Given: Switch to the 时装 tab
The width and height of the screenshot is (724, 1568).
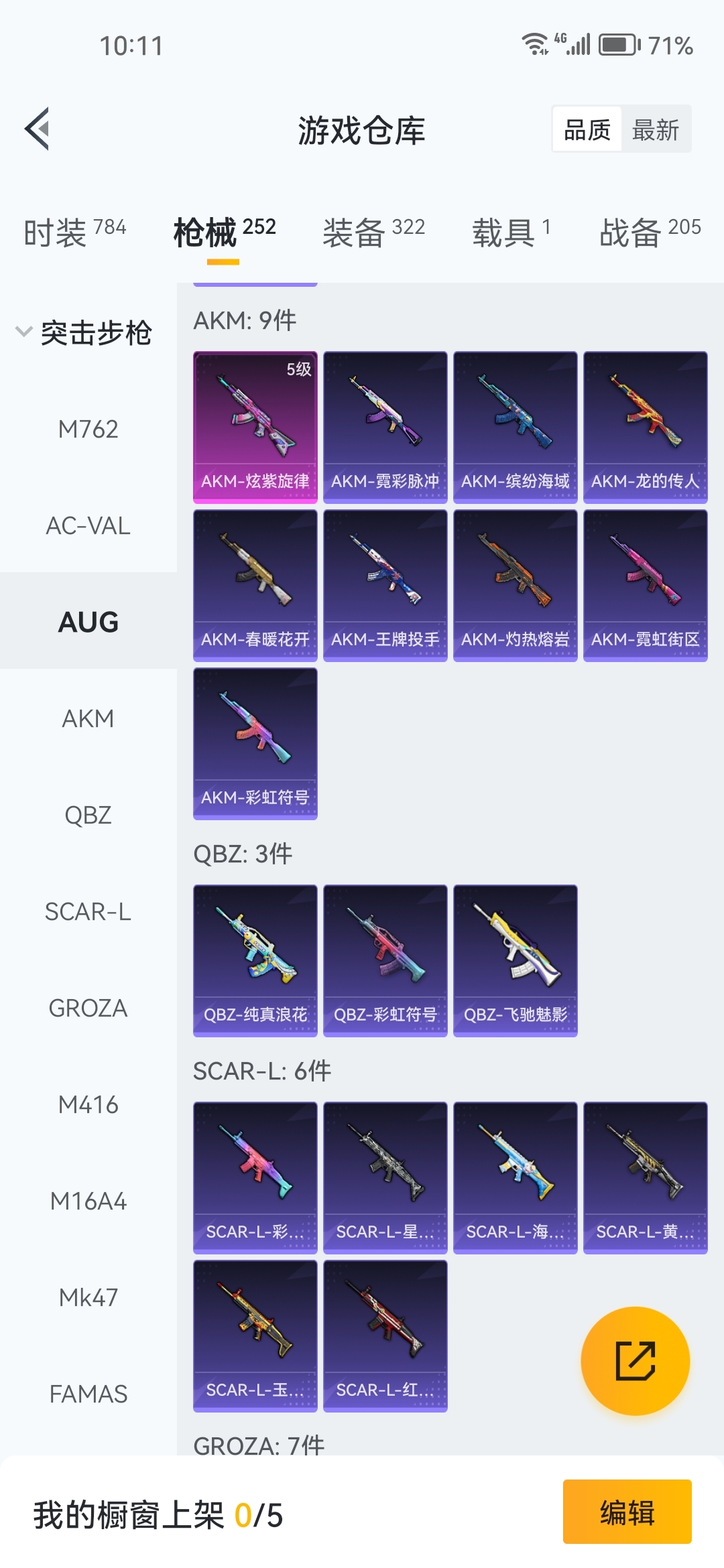Looking at the screenshot, I should (74, 233).
